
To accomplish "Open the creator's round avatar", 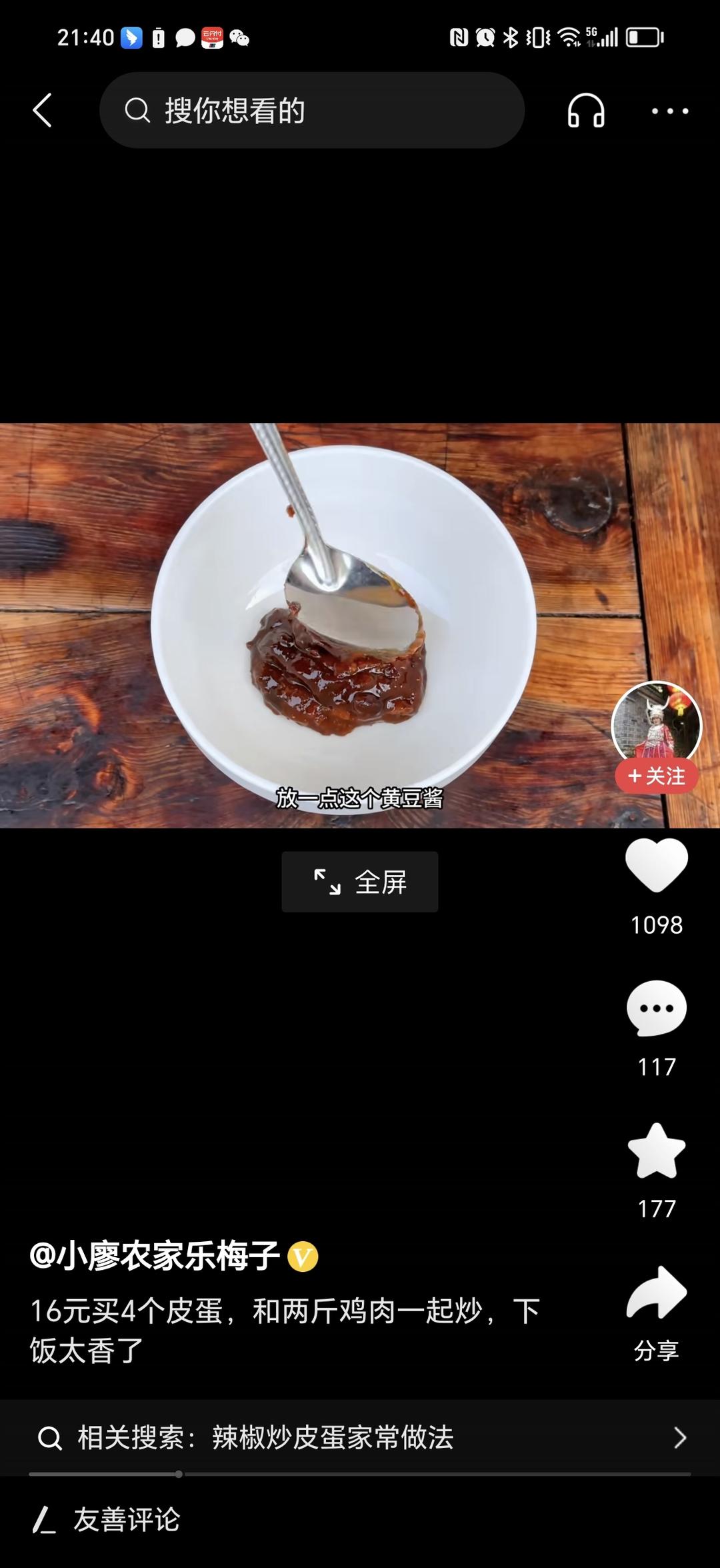I will [x=656, y=724].
